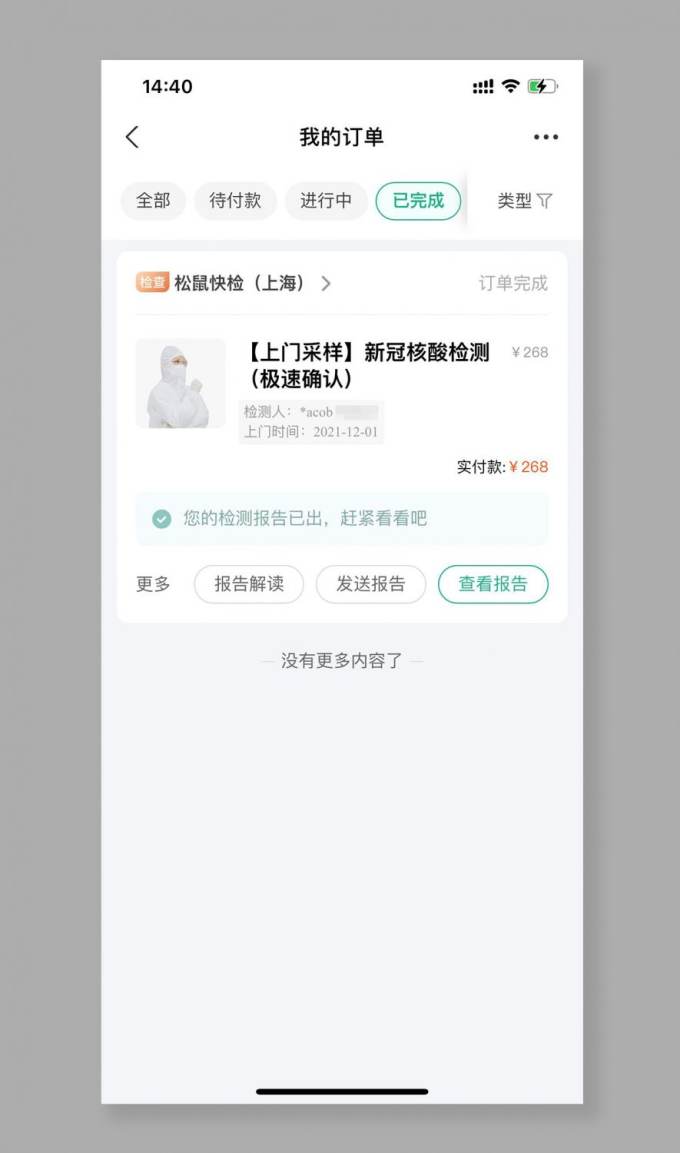This screenshot has height=1153, width=680.
Task: Go back using the top-left arrow
Action: pos(133,138)
